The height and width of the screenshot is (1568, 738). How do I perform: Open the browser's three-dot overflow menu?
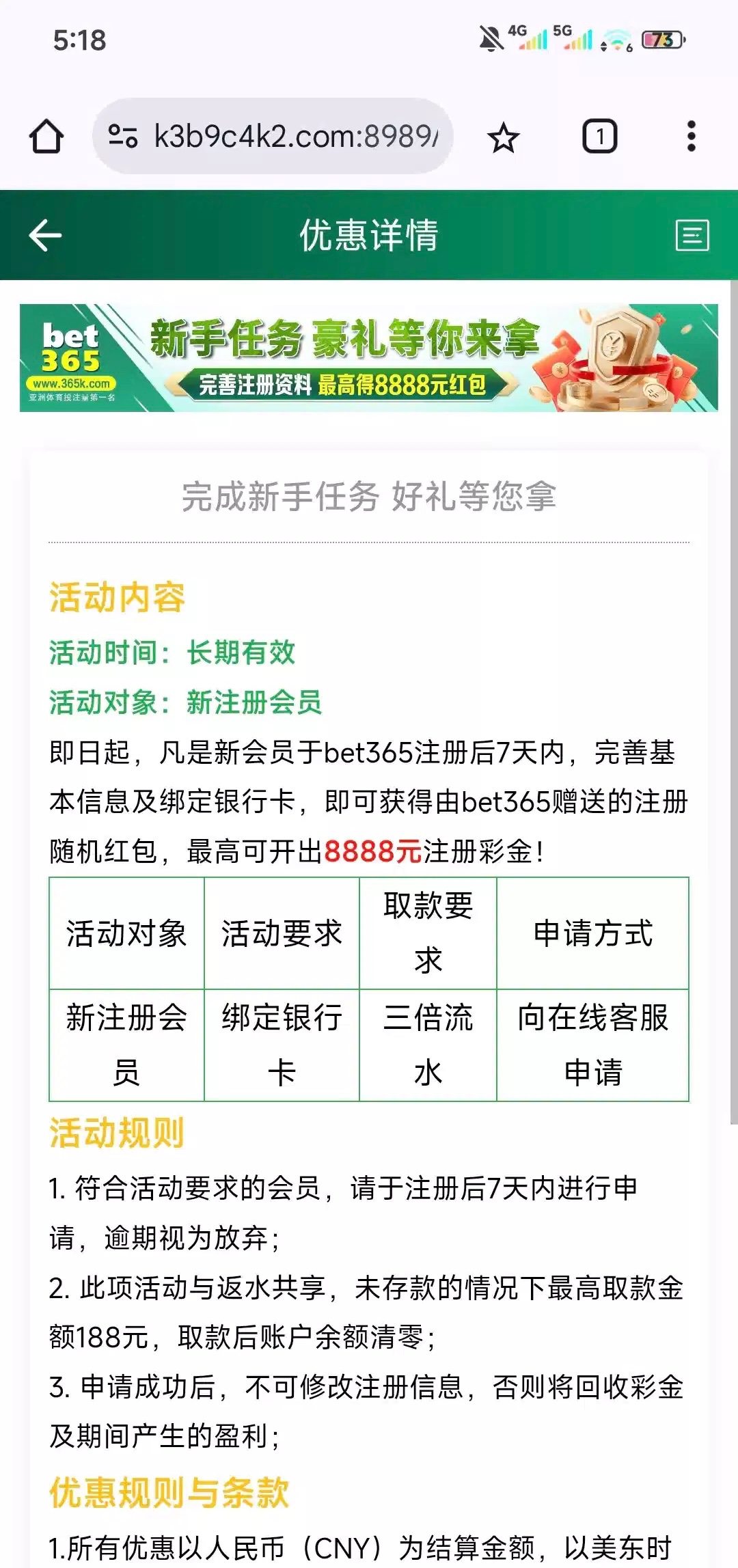(x=692, y=136)
